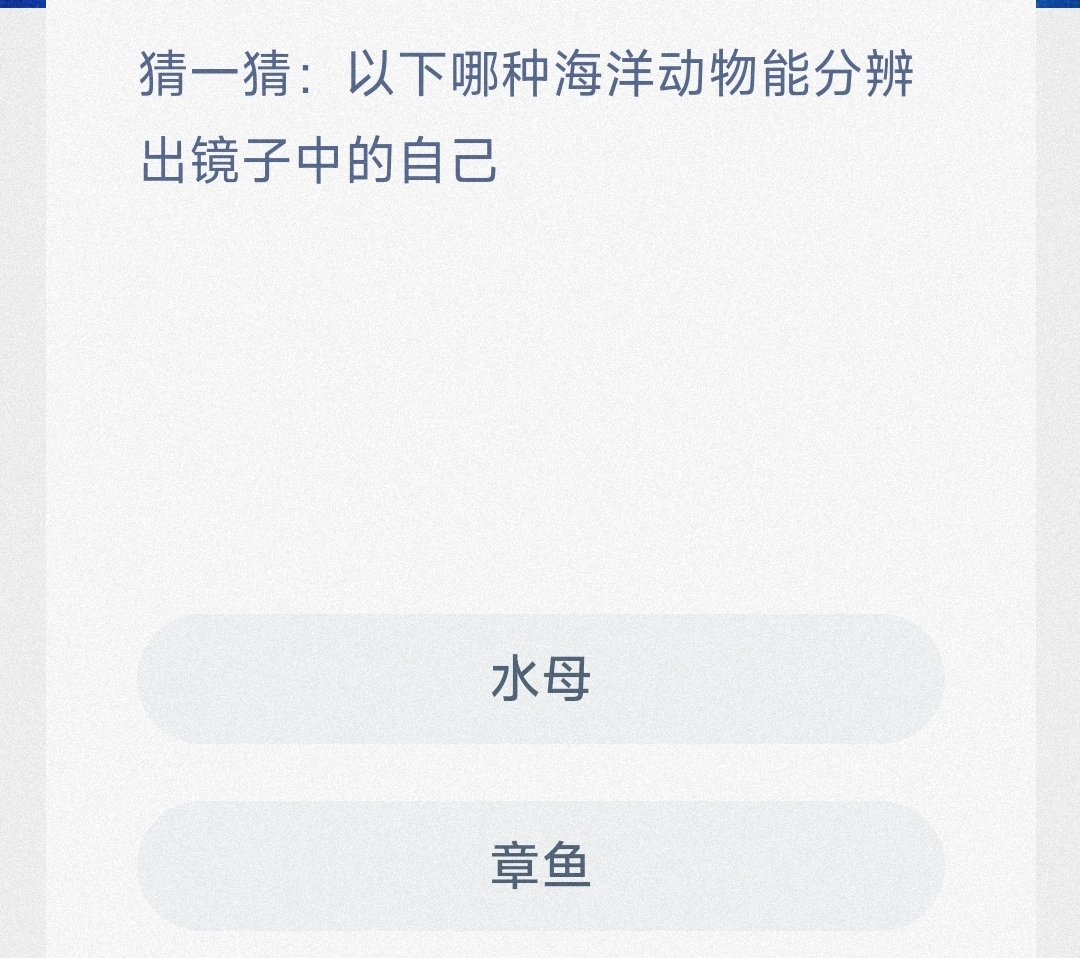Select the 水母 answer option
Viewport: 1080px width, 958px height.
click(x=540, y=680)
